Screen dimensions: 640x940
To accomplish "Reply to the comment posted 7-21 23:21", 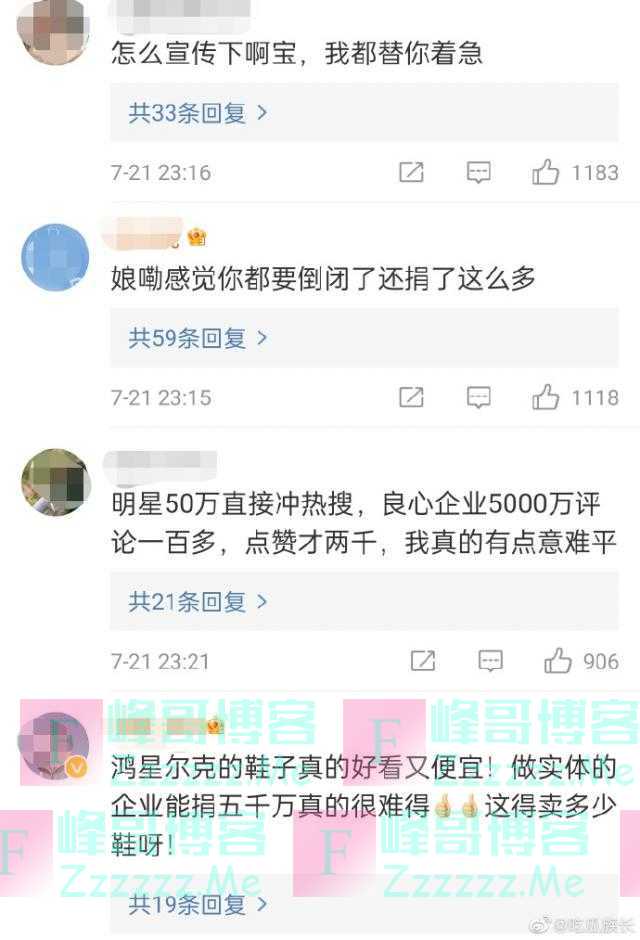I will (x=490, y=661).
